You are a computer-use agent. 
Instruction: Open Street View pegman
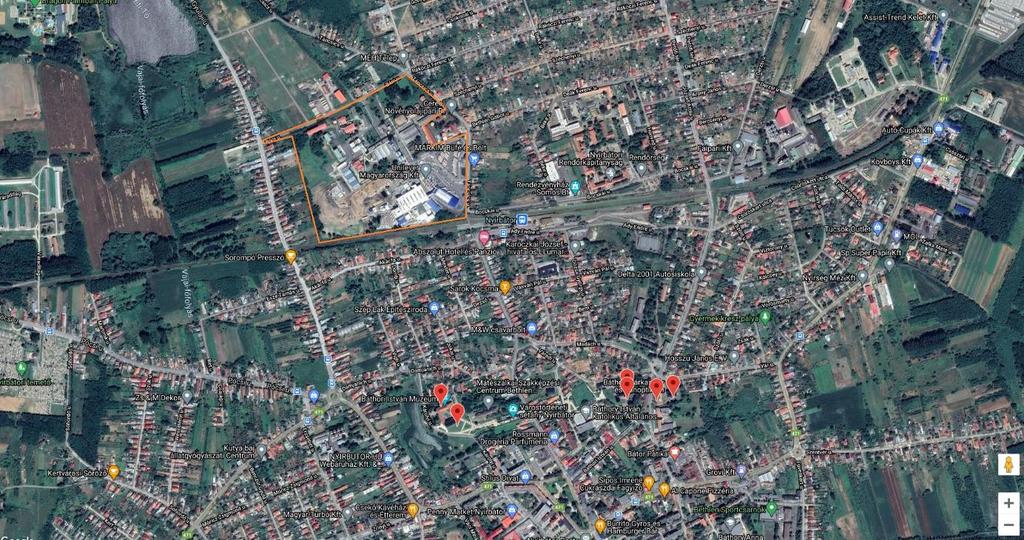1009,466
